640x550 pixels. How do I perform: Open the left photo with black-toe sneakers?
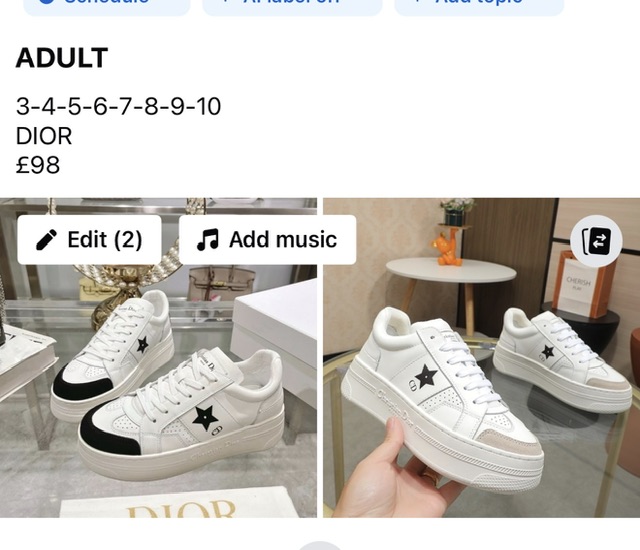coord(158,400)
